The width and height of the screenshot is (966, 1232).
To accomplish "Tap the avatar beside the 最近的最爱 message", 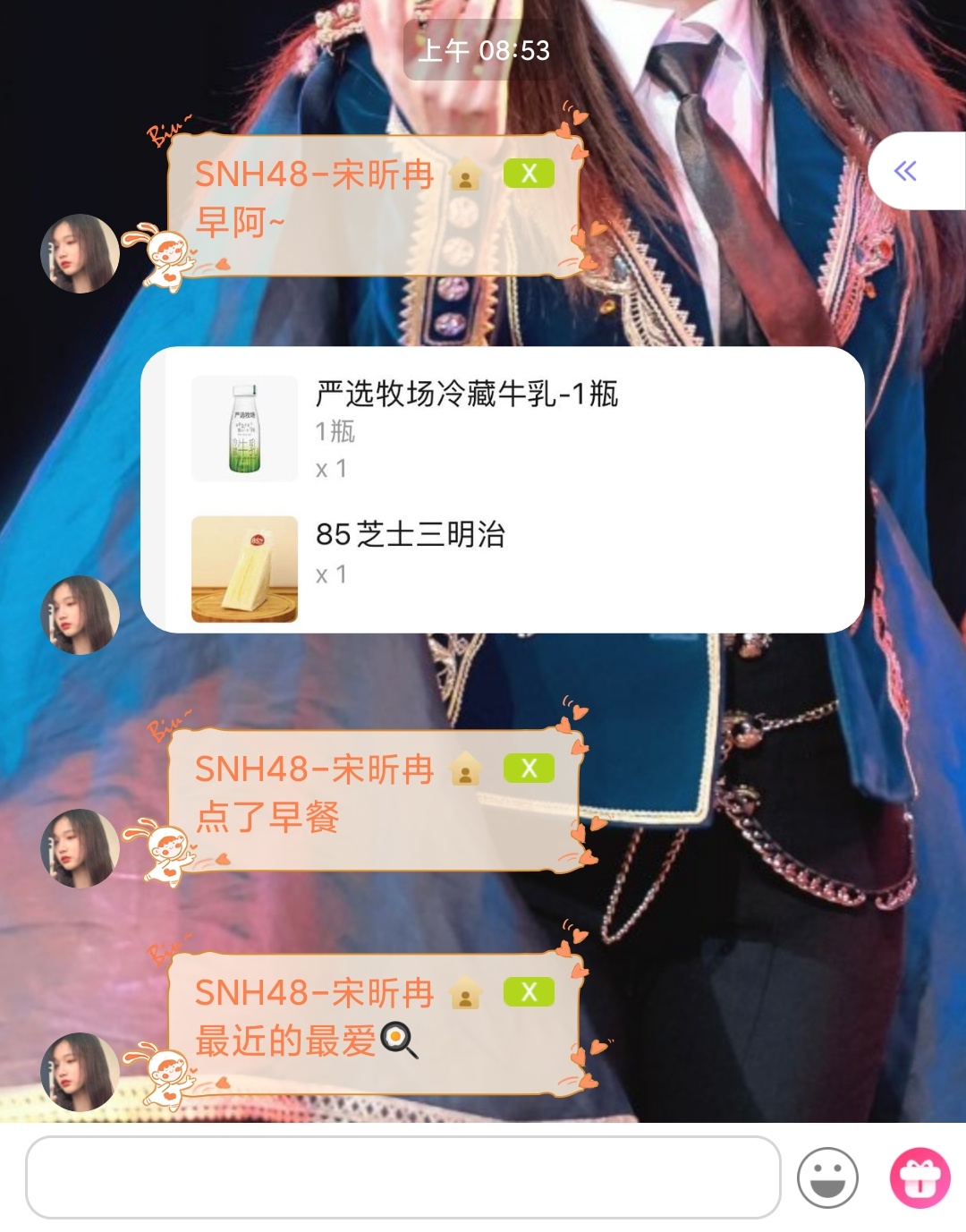I will 80,1072.
